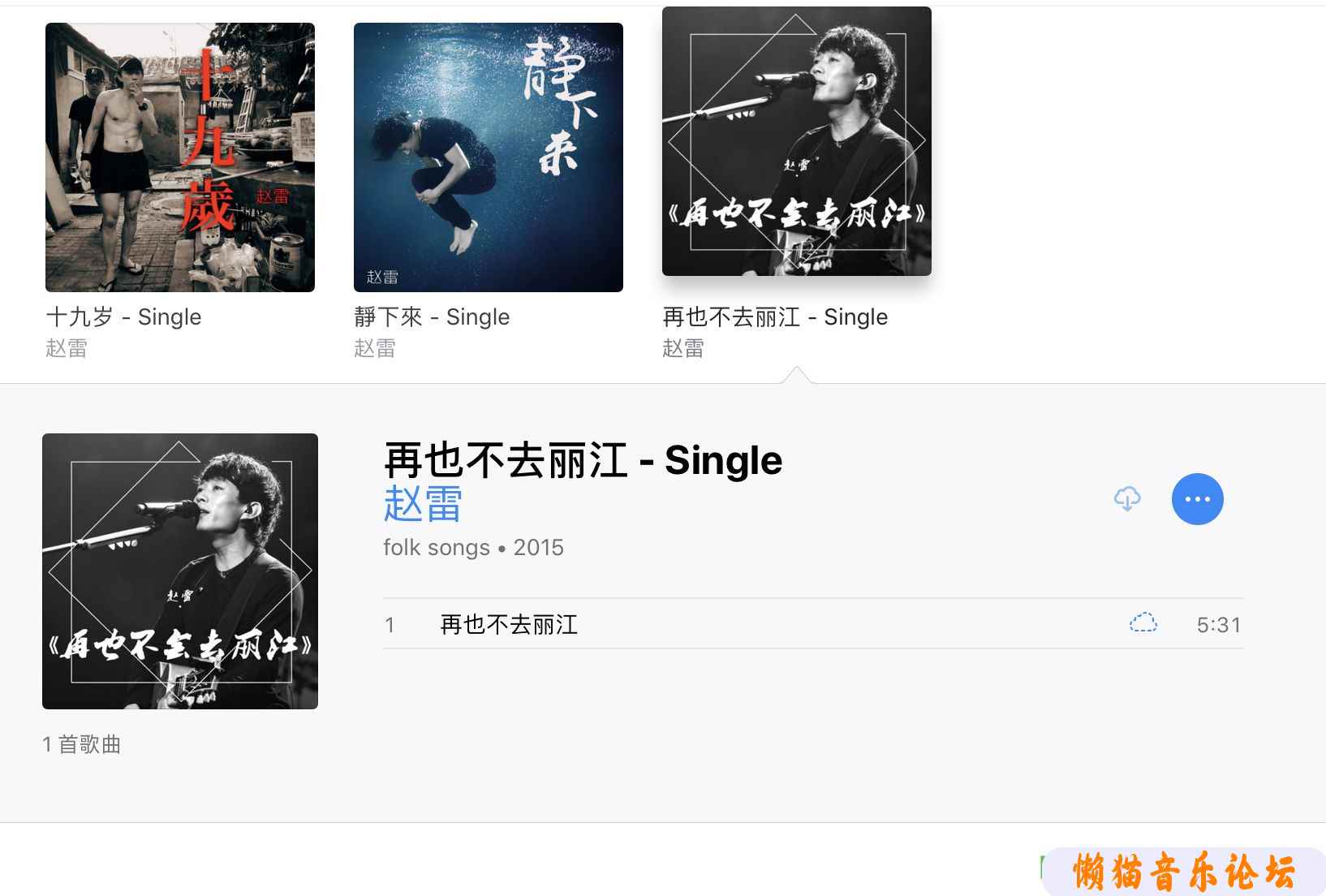The width and height of the screenshot is (1326, 896).
Task: Play track 1 再也不去丽江
Action: (509, 624)
